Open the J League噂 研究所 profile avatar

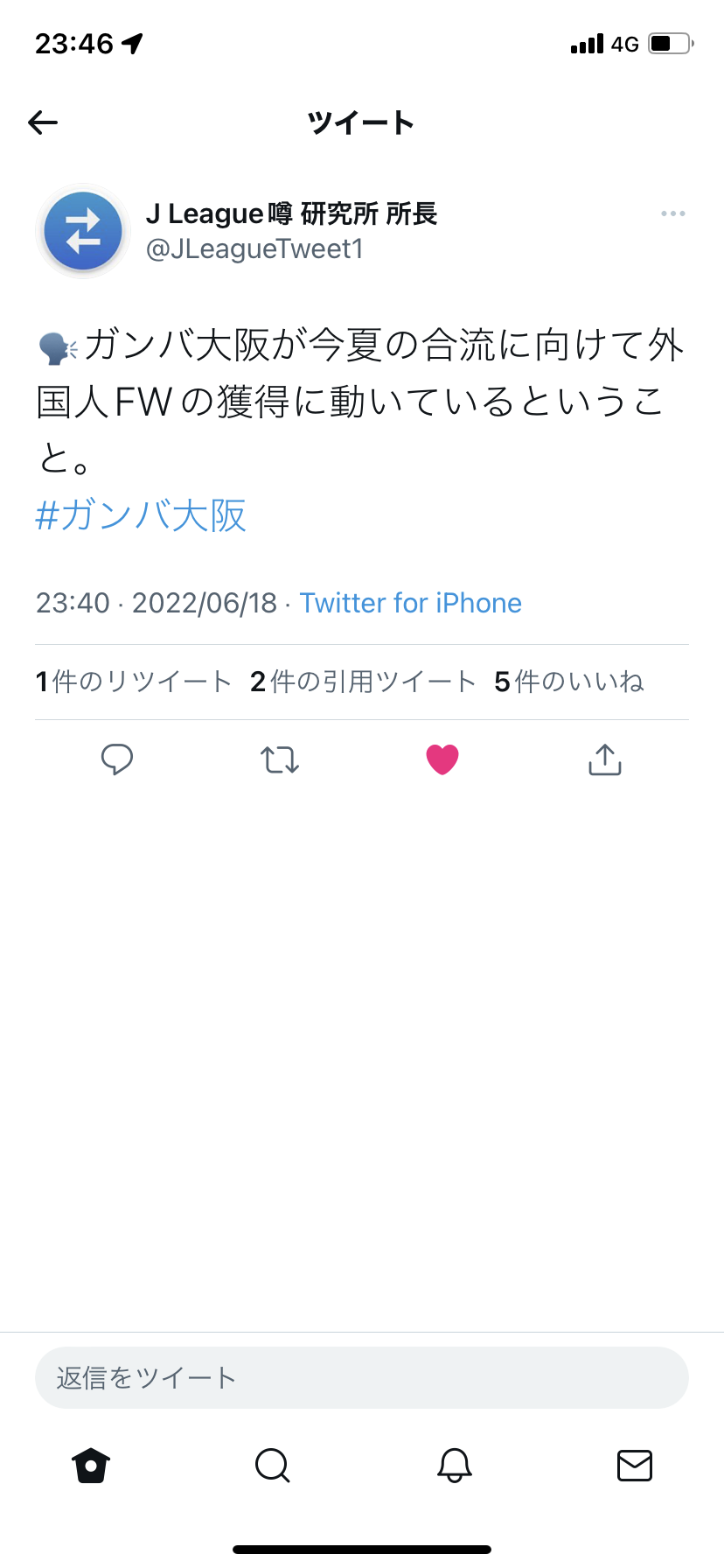coord(83,232)
